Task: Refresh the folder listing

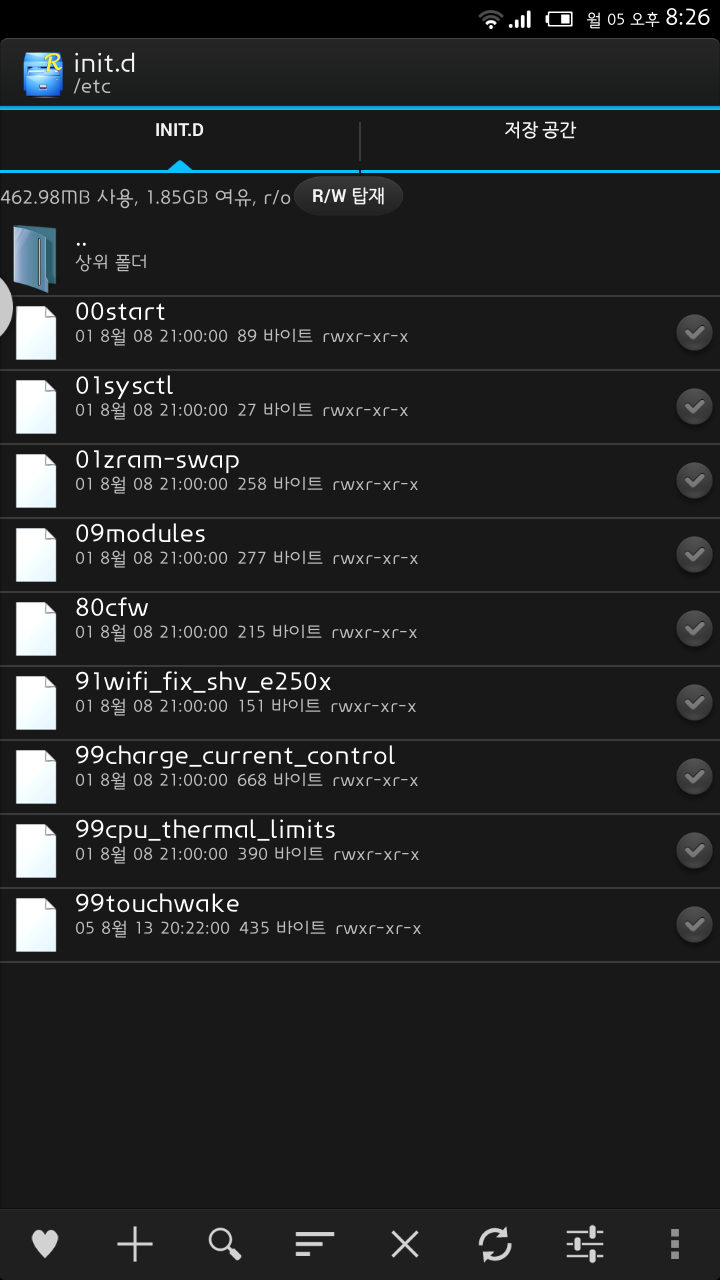Action: coord(495,1243)
